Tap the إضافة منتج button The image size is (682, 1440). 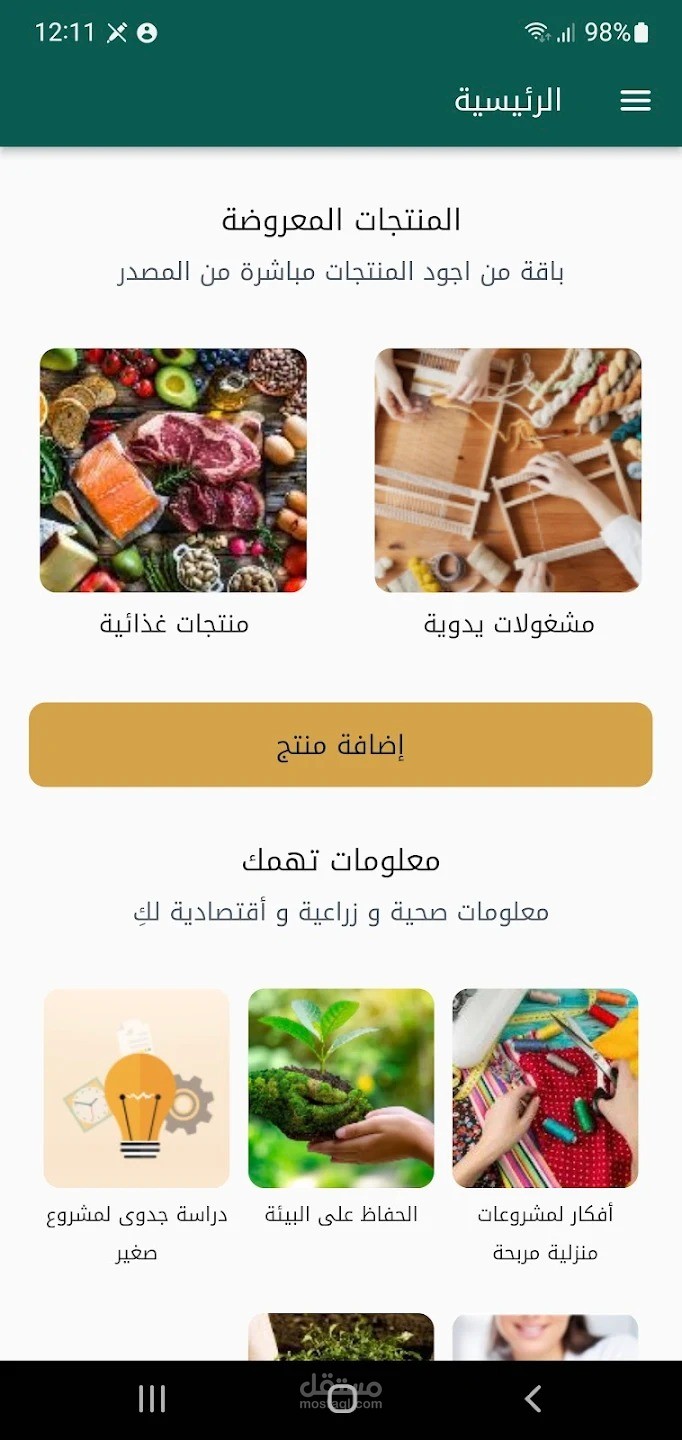tap(341, 745)
